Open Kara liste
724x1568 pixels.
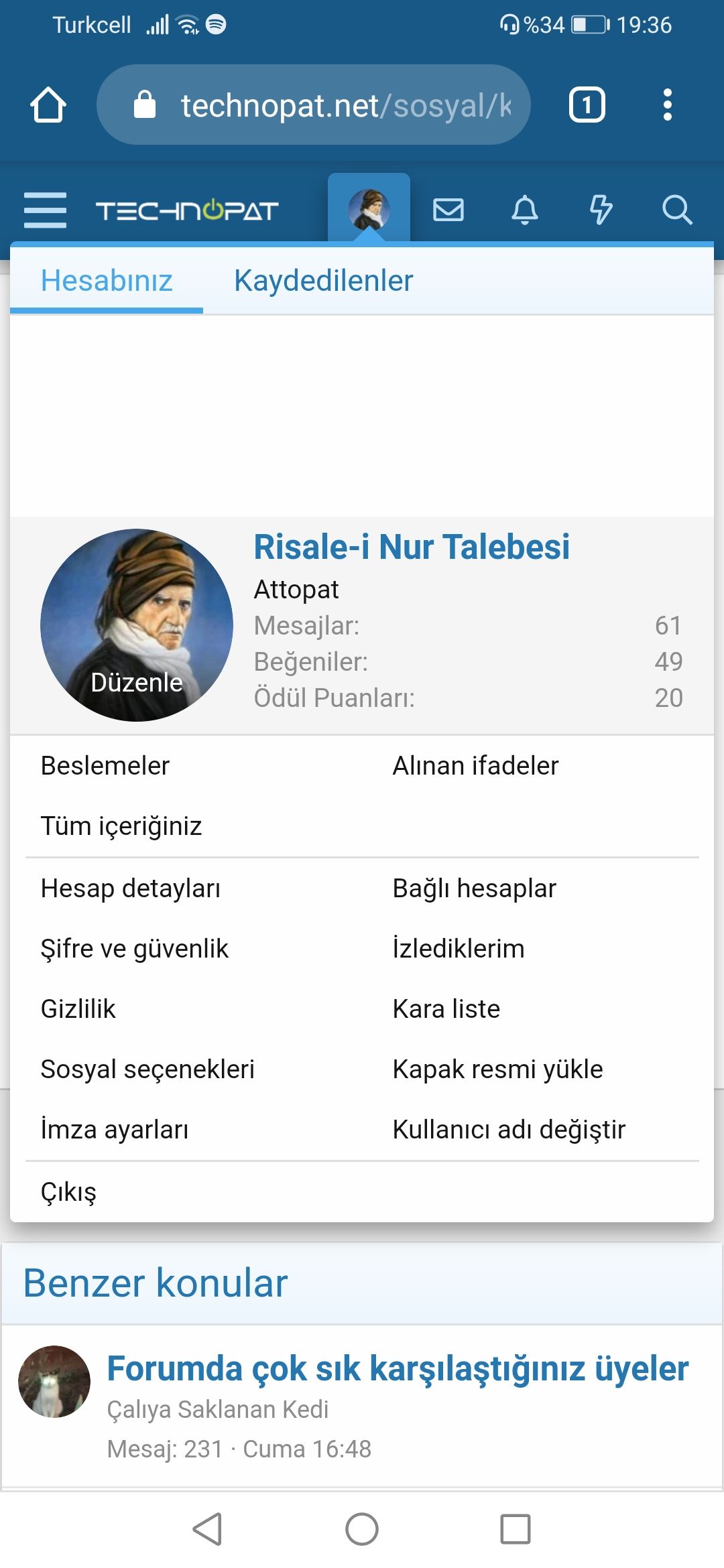click(446, 1008)
